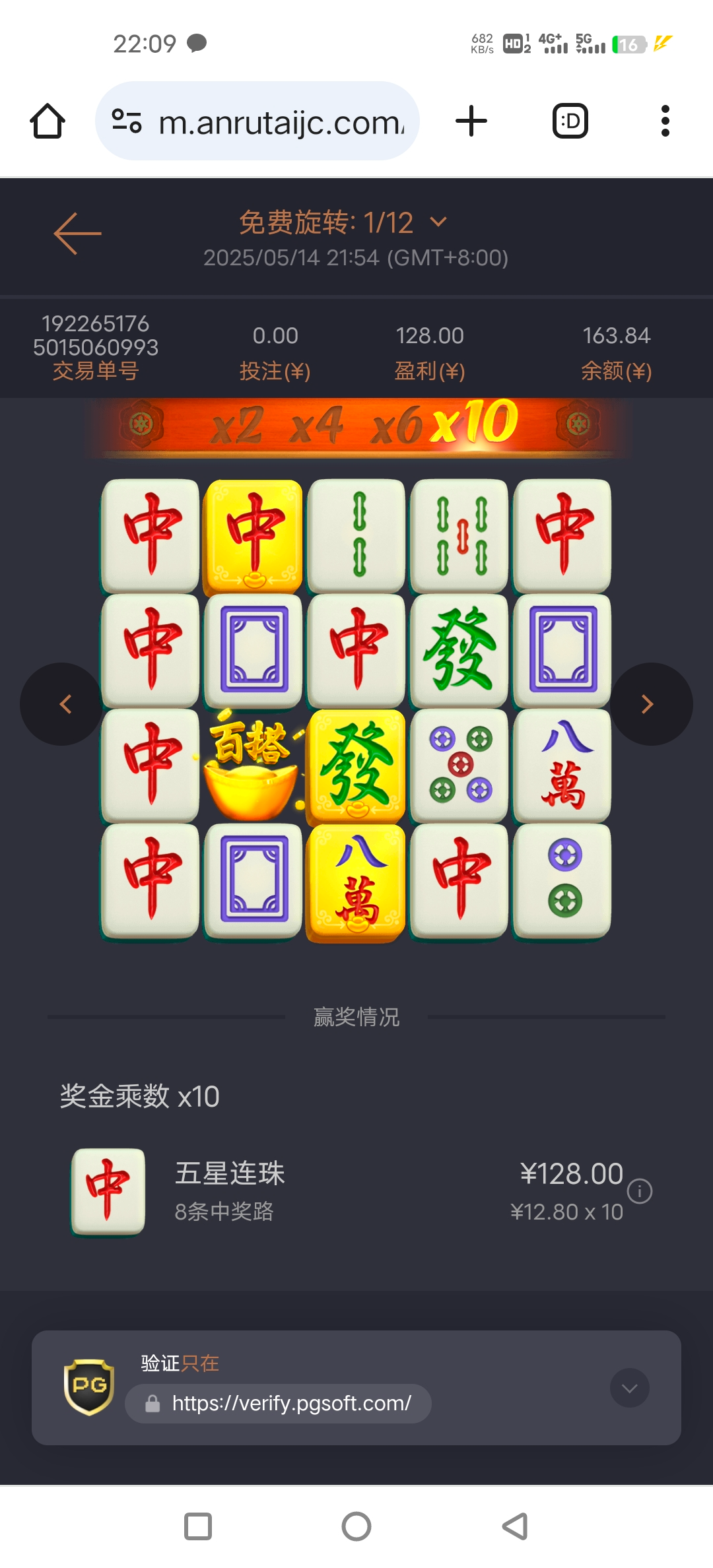Go back using the orange back arrow
The width and height of the screenshot is (713, 1568).
[x=77, y=232]
